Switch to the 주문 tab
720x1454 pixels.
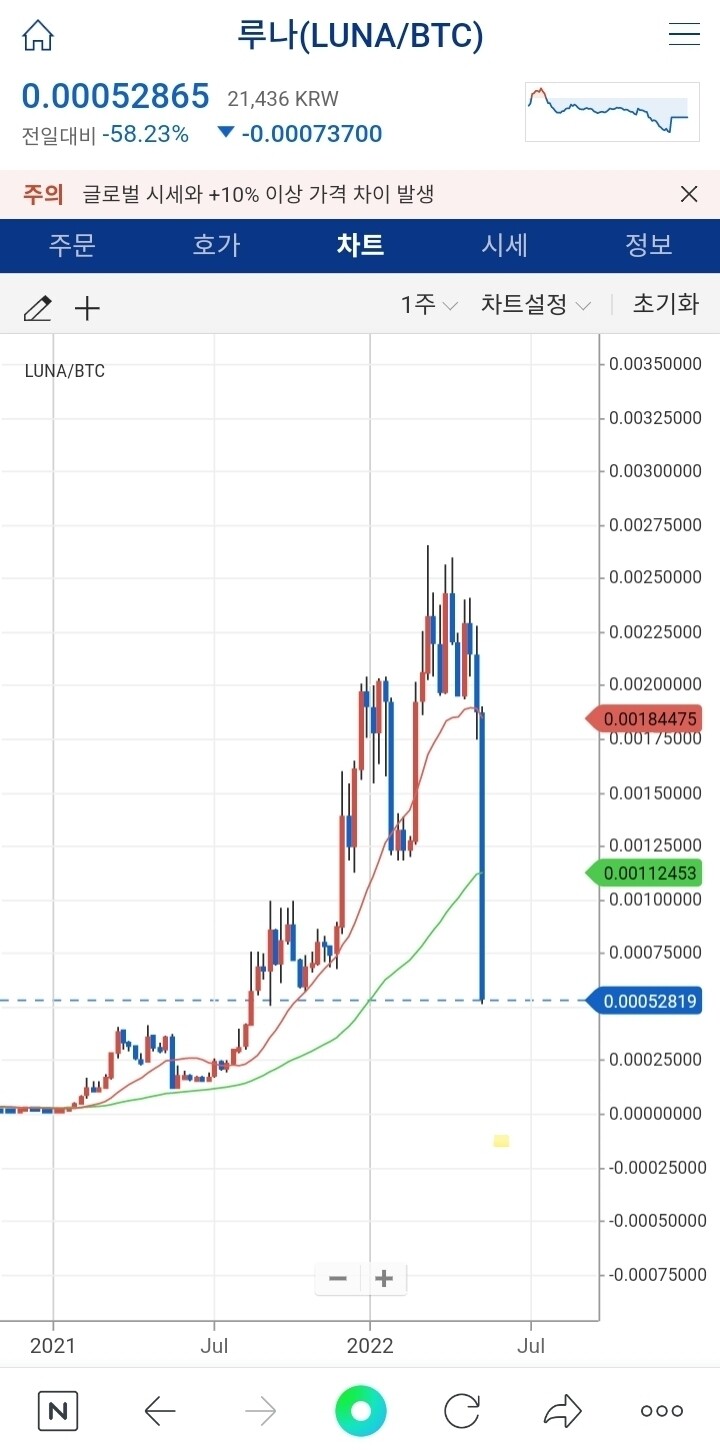72,246
